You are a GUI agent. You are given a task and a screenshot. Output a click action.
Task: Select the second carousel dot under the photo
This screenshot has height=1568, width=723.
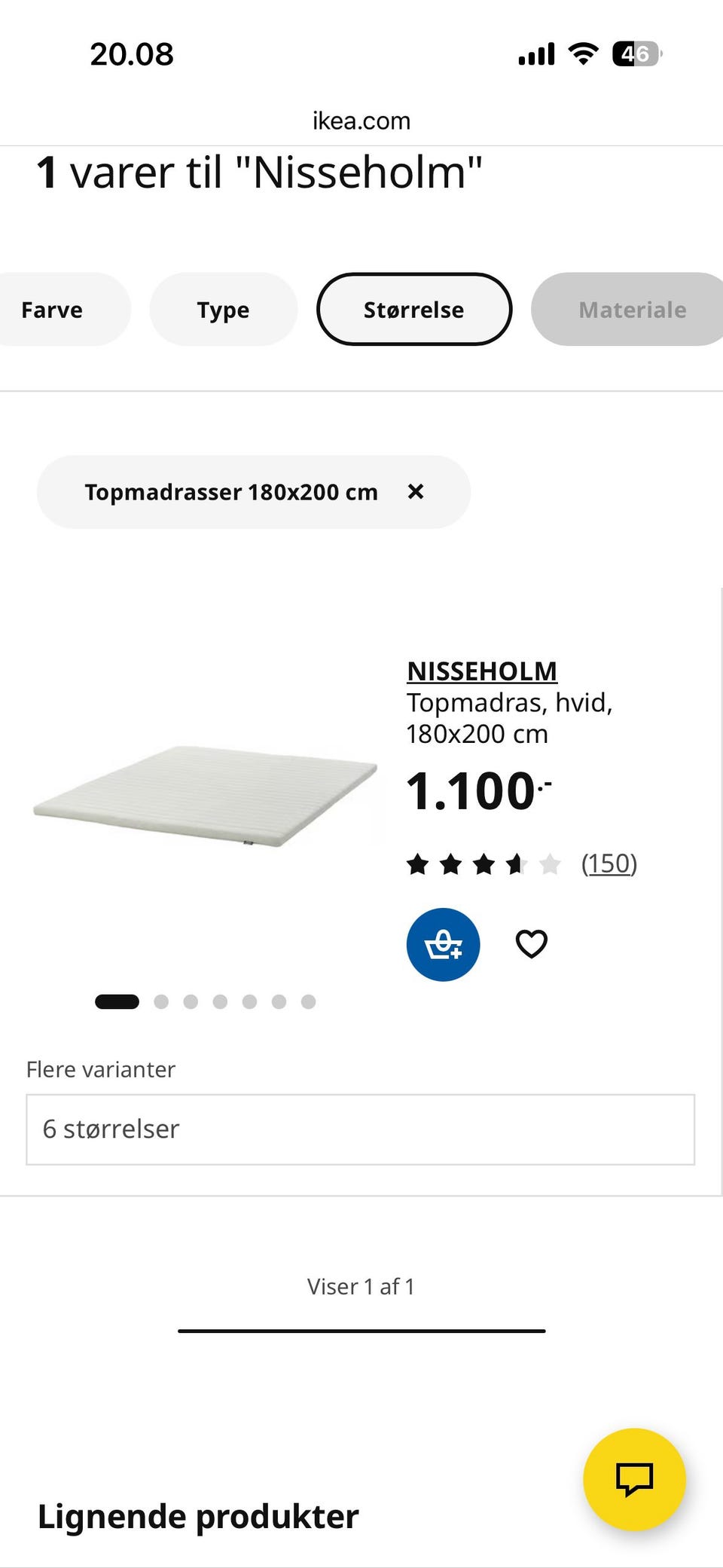[x=162, y=1002]
